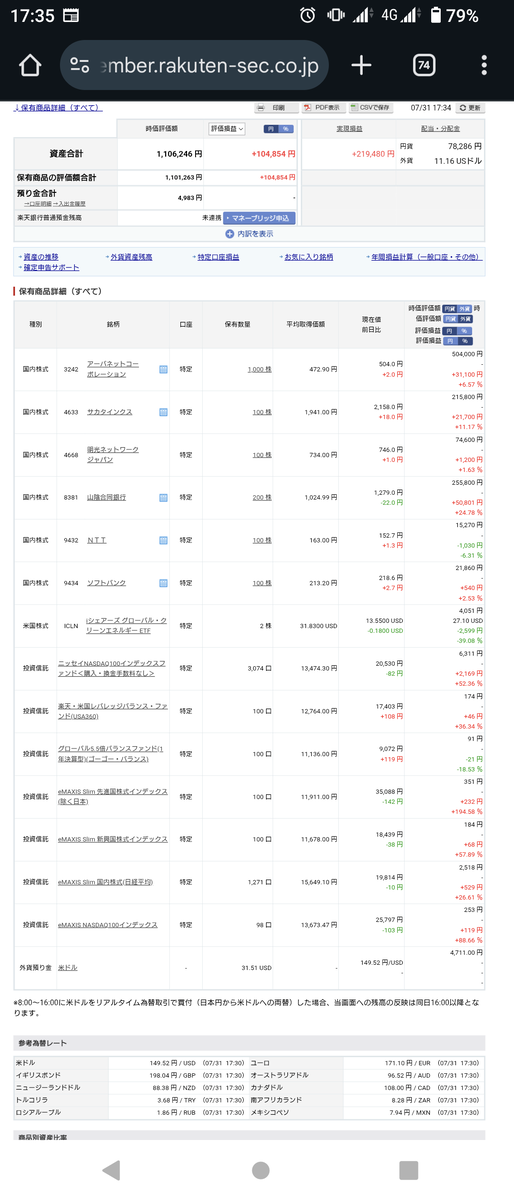
Task: Refresh the data with the 更新 button
Action: coord(470,107)
